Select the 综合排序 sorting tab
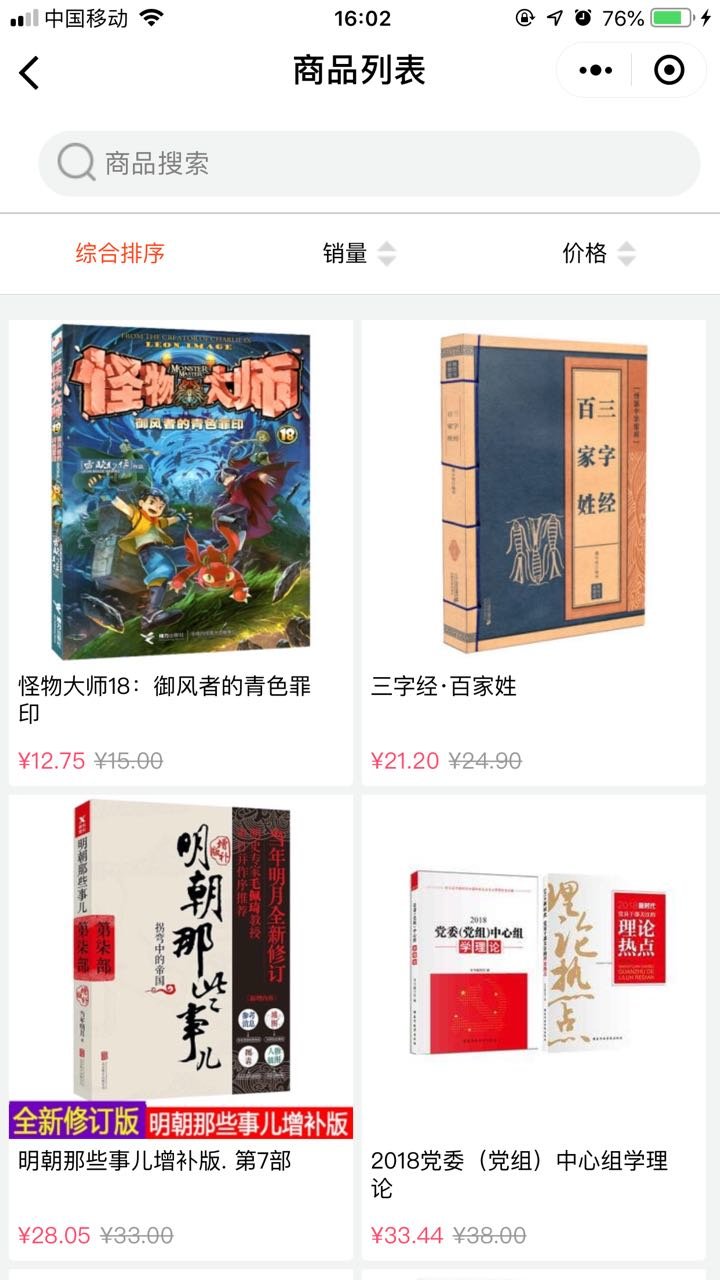The image size is (720, 1280). coord(120,254)
